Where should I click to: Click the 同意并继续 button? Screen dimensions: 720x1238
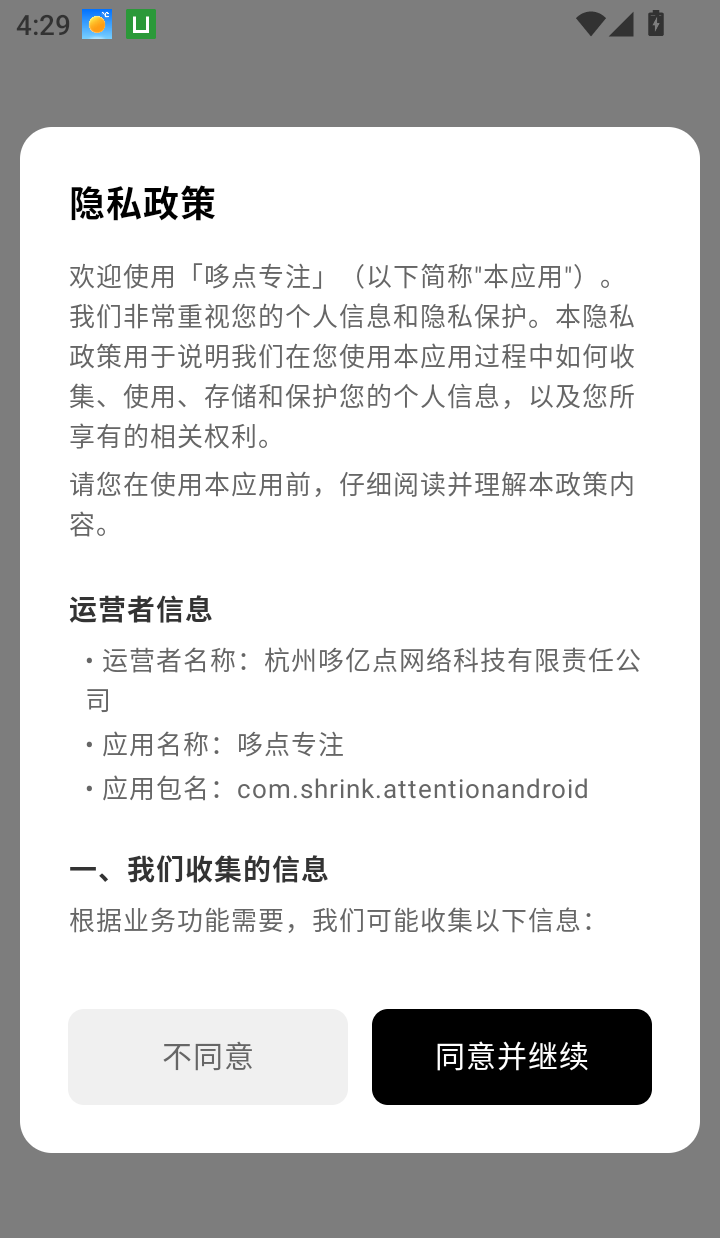[511, 1056]
